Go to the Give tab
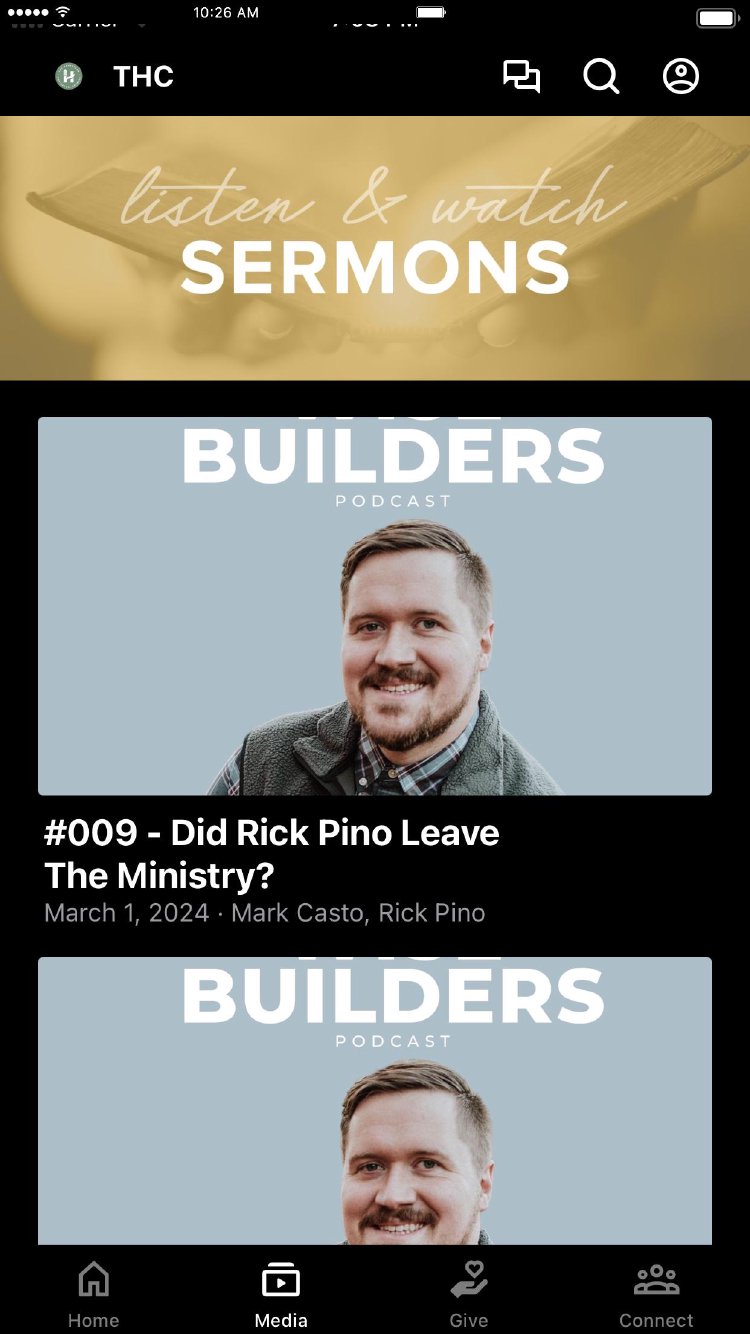This screenshot has width=750, height=1334. 469,1294
